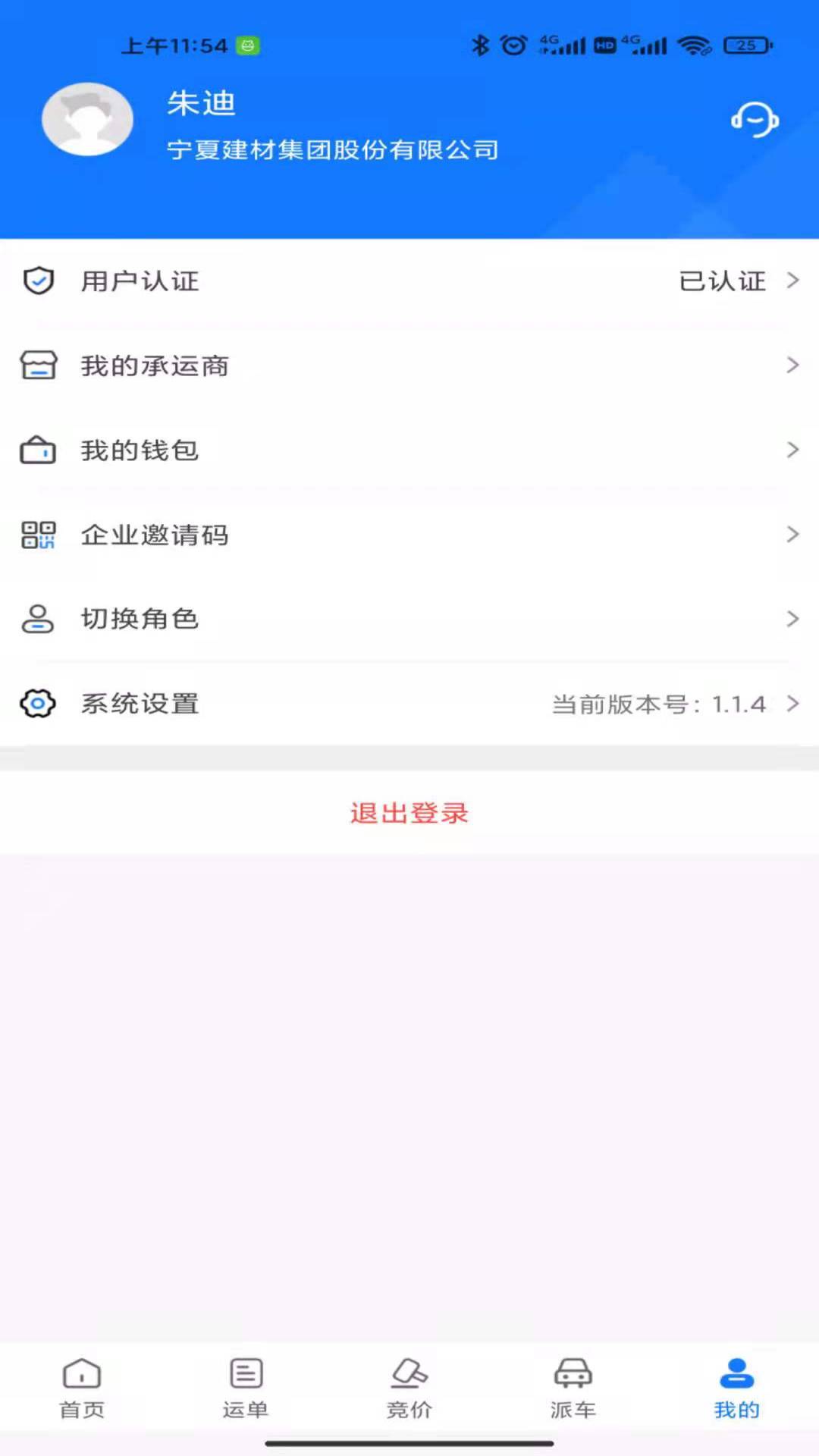Image resolution: width=819 pixels, height=1456 pixels.
Task: Click the 企业邀请码 QR code icon
Action: click(x=37, y=535)
